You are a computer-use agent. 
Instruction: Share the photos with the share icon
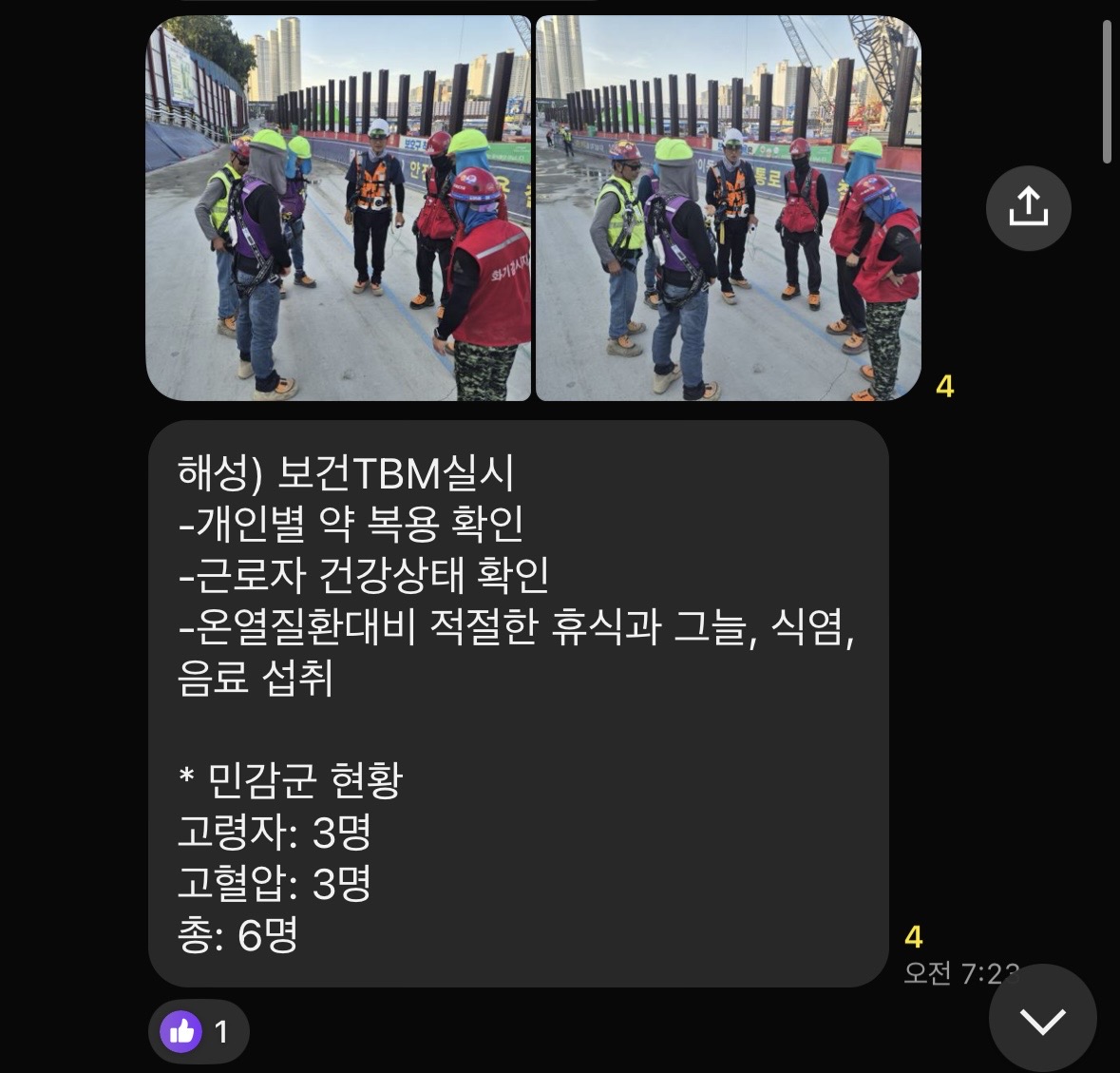[1028, 208]
